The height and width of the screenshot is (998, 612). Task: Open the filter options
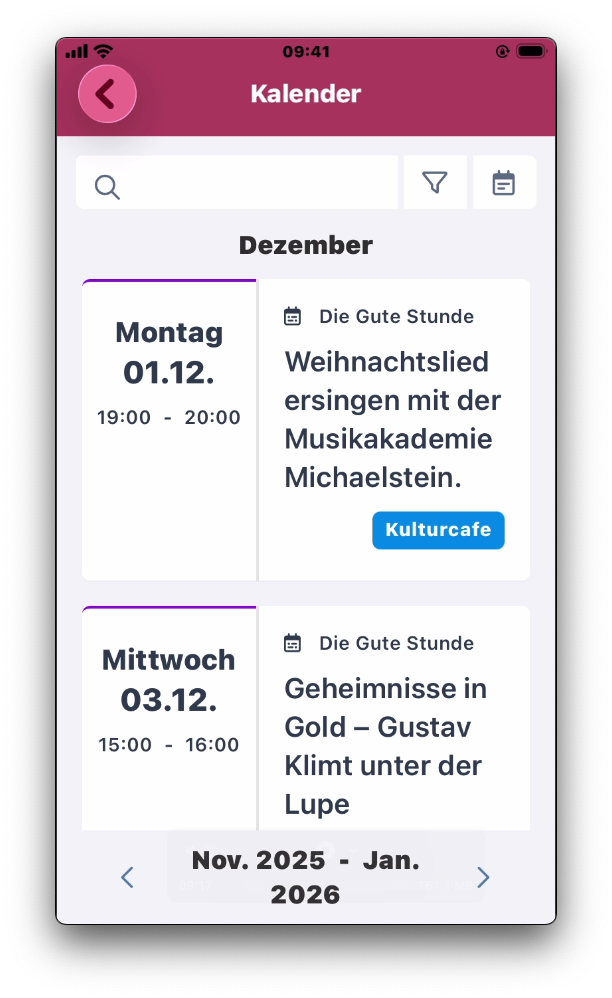(x=435, y=183)
